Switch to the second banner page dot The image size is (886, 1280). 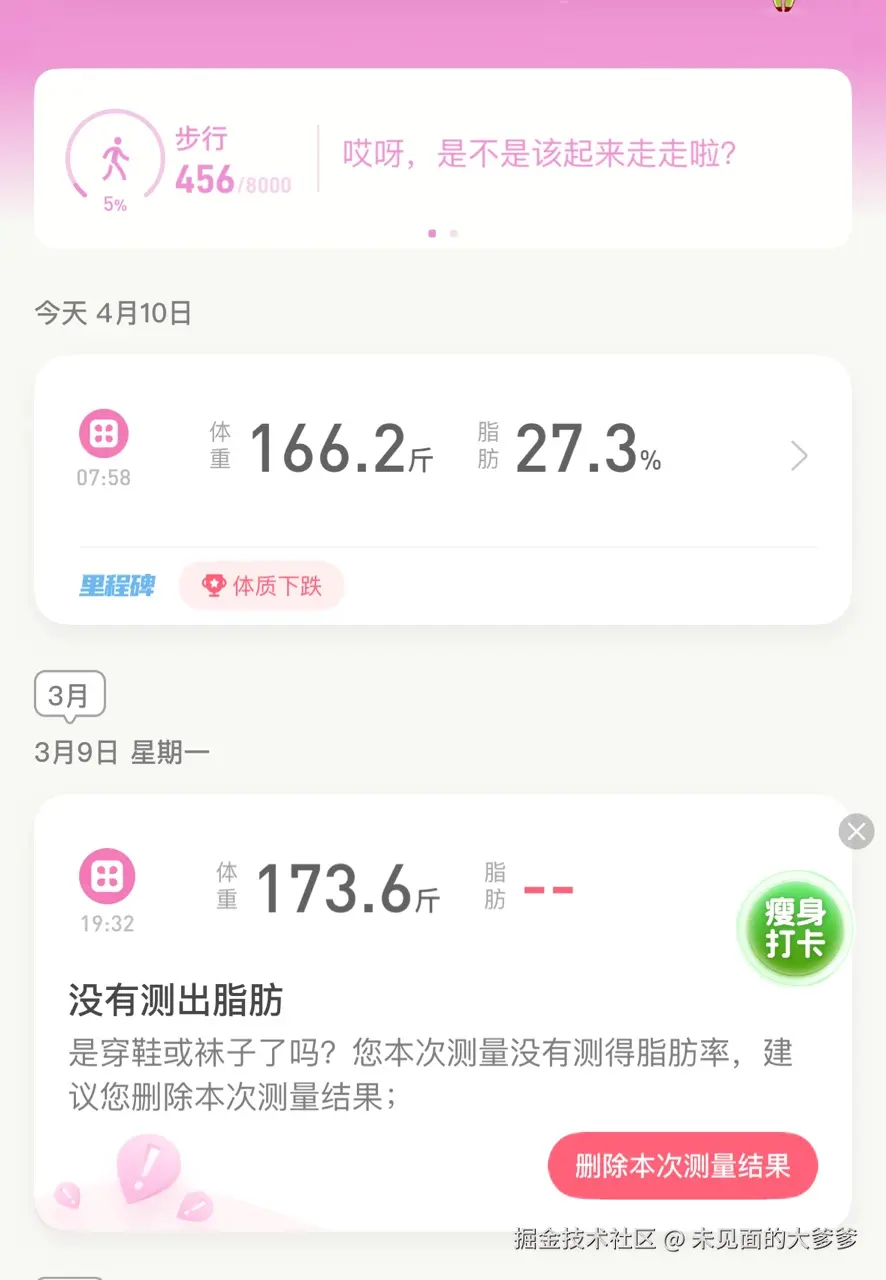(x=453, y=233)
